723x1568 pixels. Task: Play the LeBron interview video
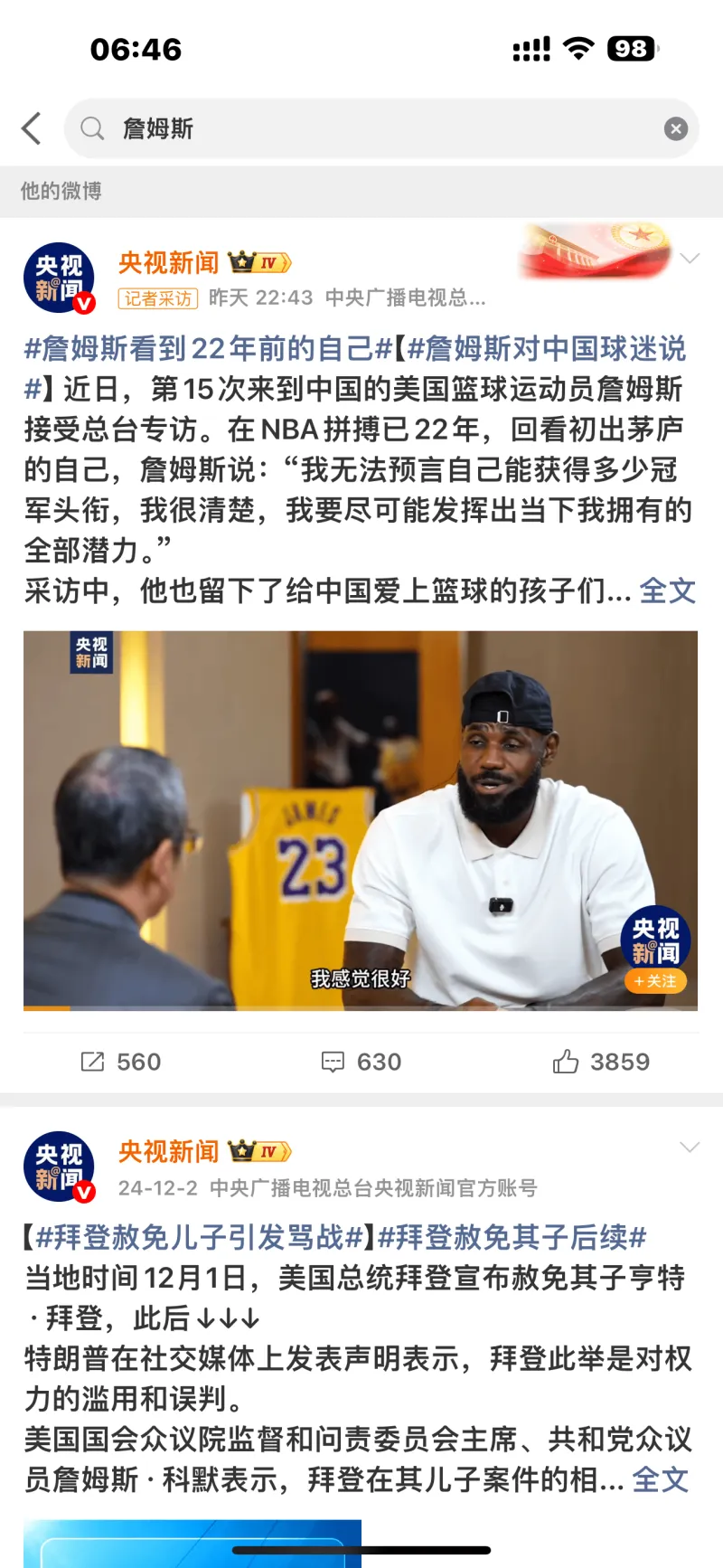coord(360,819)
